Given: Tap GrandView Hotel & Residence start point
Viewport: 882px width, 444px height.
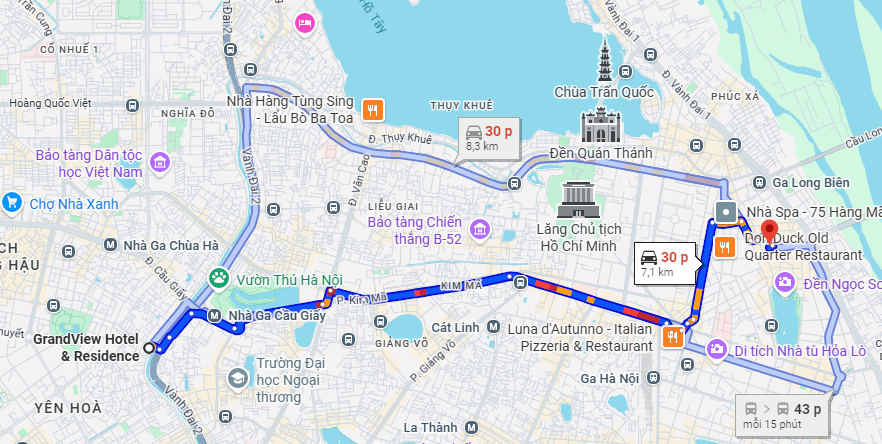Looking at the screenshot, I should (150, 348).
